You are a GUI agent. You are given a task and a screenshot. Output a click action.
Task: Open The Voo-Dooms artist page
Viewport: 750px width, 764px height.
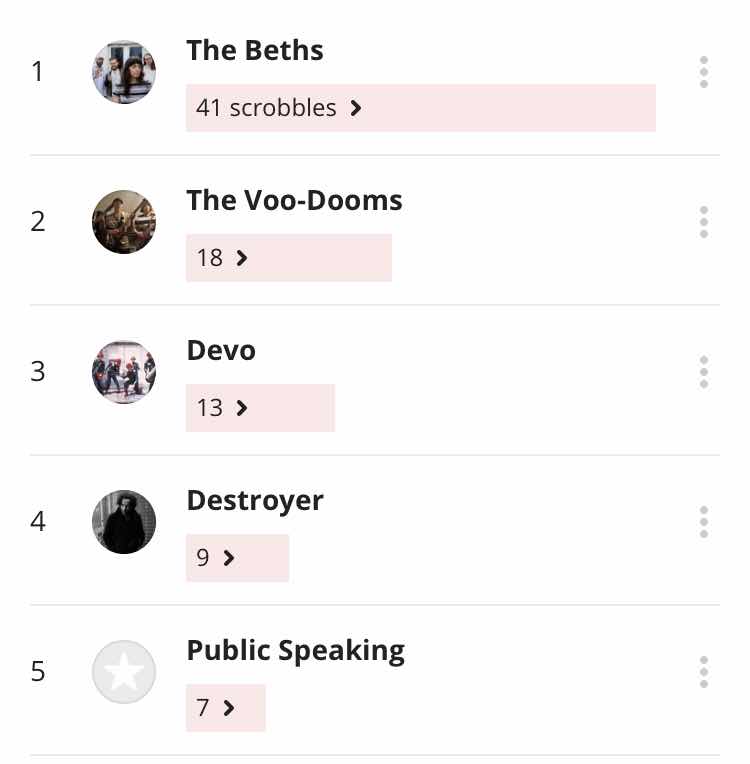pyautogui.click(x=294, y=201)
